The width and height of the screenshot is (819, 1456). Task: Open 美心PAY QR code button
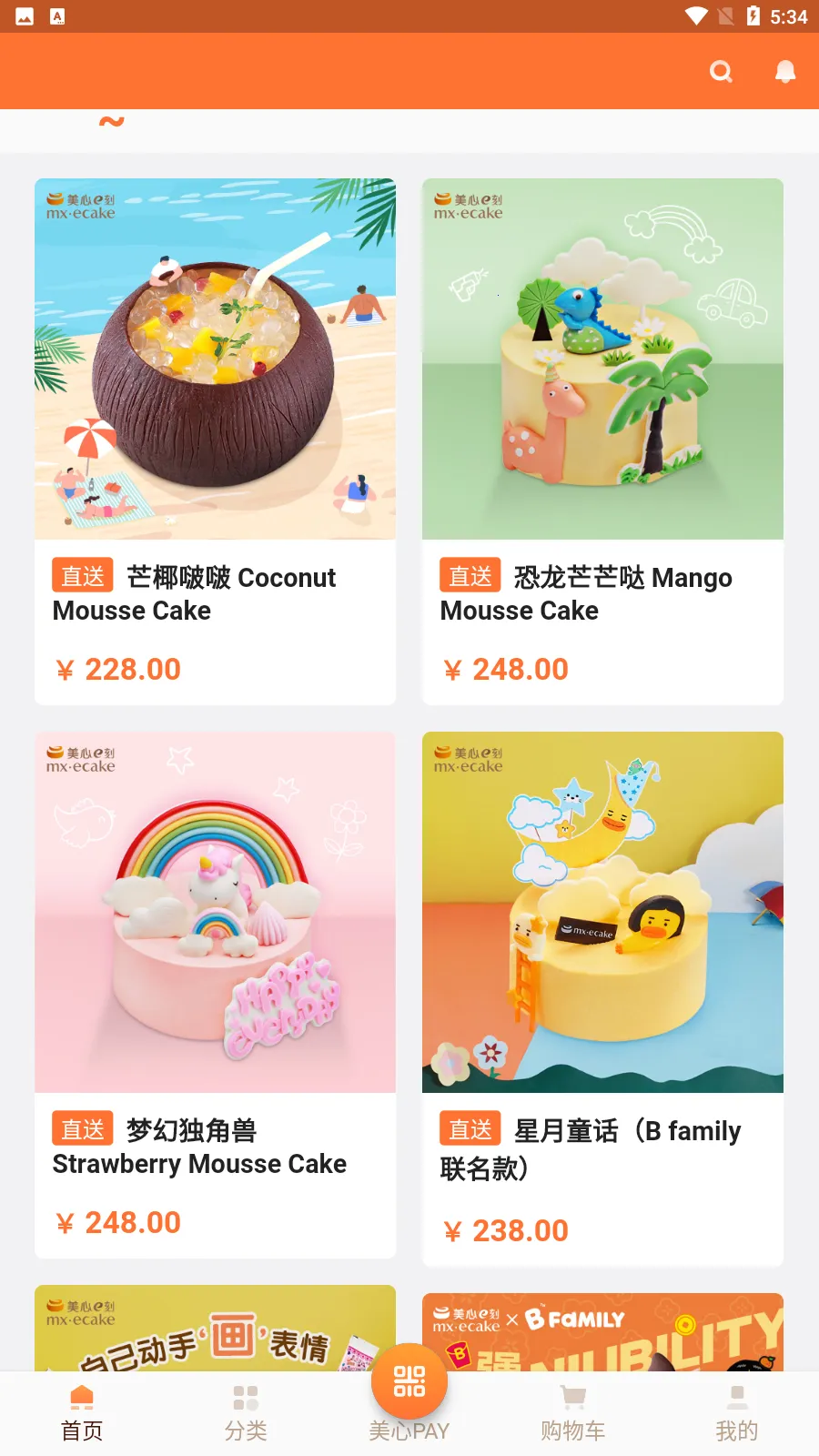pyautogui.click(x=409, y=1383)
